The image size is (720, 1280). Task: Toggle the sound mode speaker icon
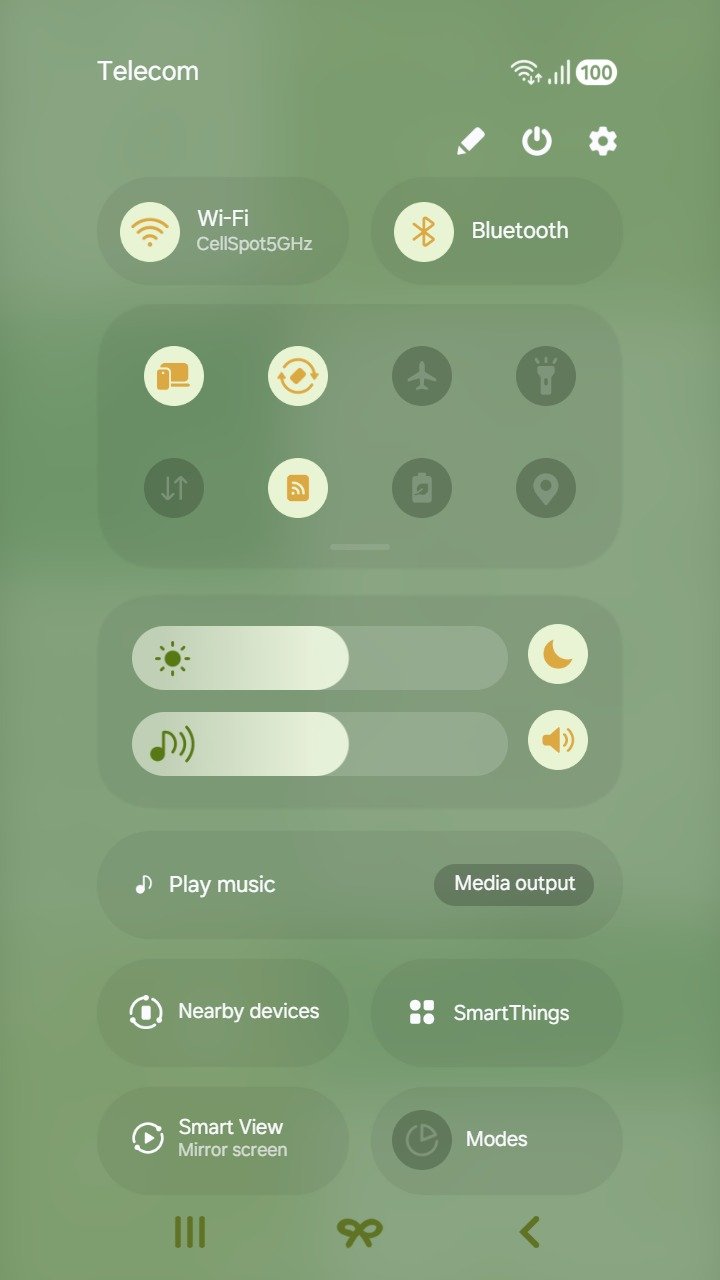tap(558, 740)
